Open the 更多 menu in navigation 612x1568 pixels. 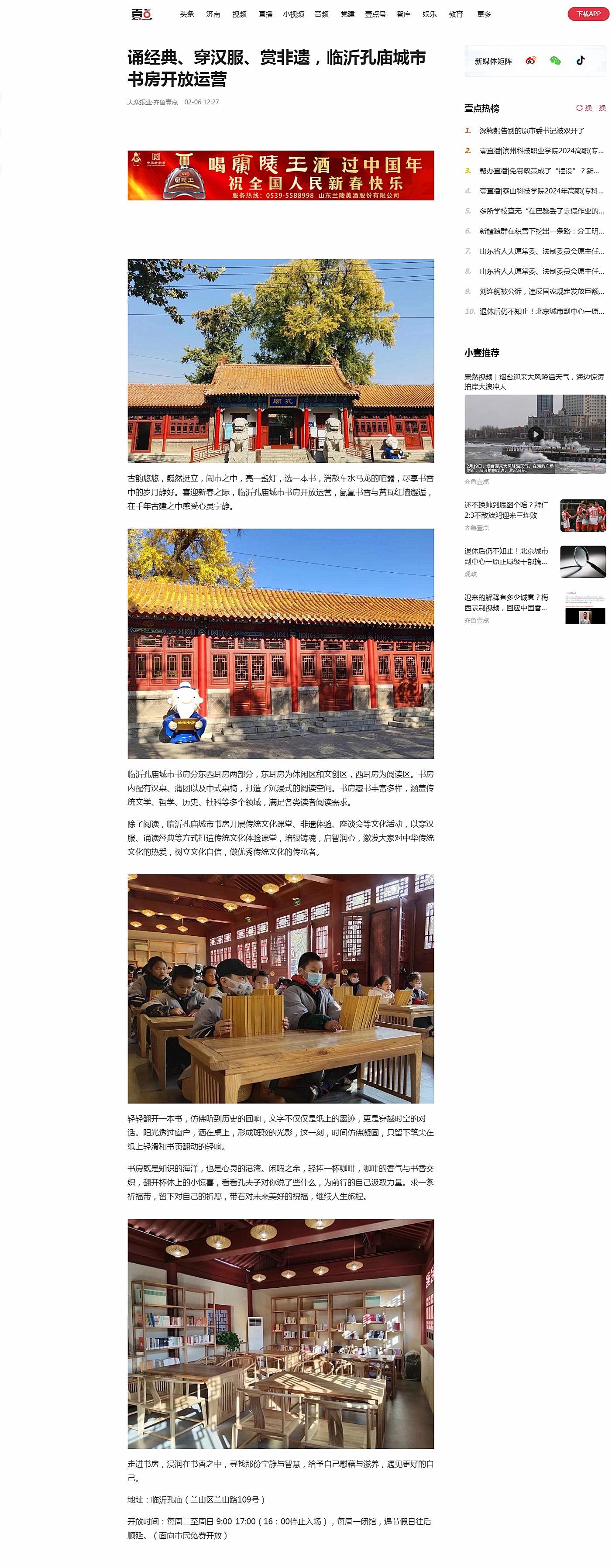pos(484,14)
